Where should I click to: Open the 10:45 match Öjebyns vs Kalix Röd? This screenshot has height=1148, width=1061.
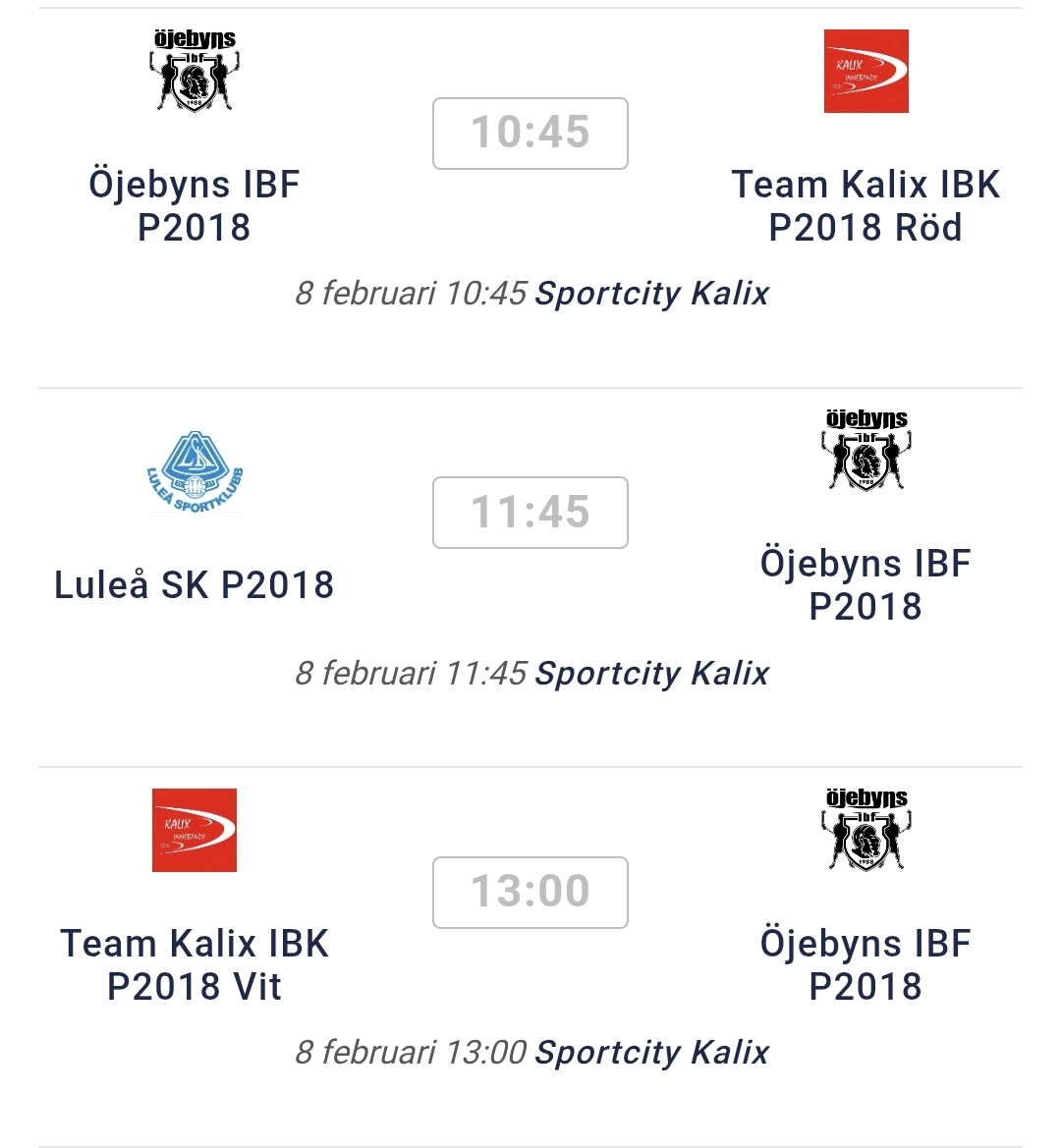[530, 134]
